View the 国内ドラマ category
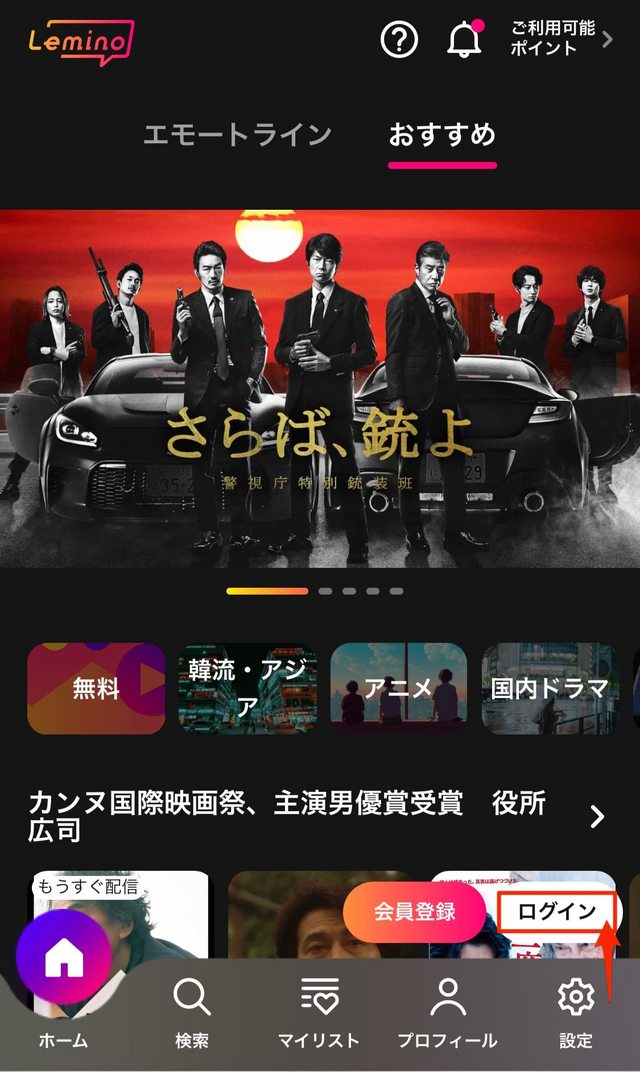The width and height of the screenshot is (640, 1072). (x=550, y=688)
